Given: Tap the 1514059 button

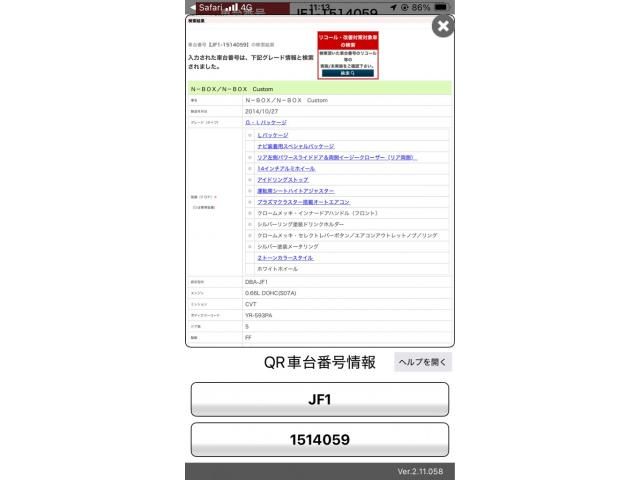Looking at the screenshot, I should 319,439.
